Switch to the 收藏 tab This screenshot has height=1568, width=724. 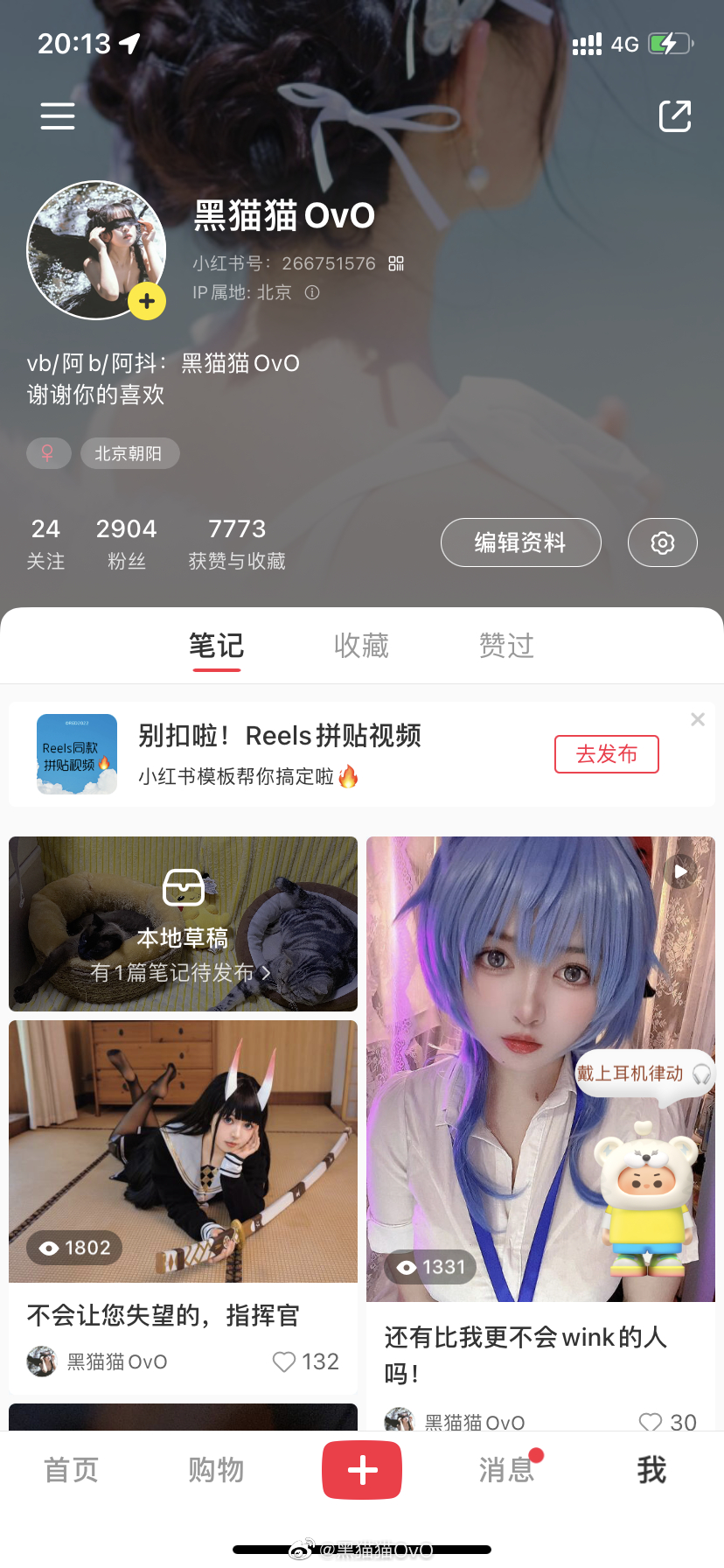click(361, 646)
